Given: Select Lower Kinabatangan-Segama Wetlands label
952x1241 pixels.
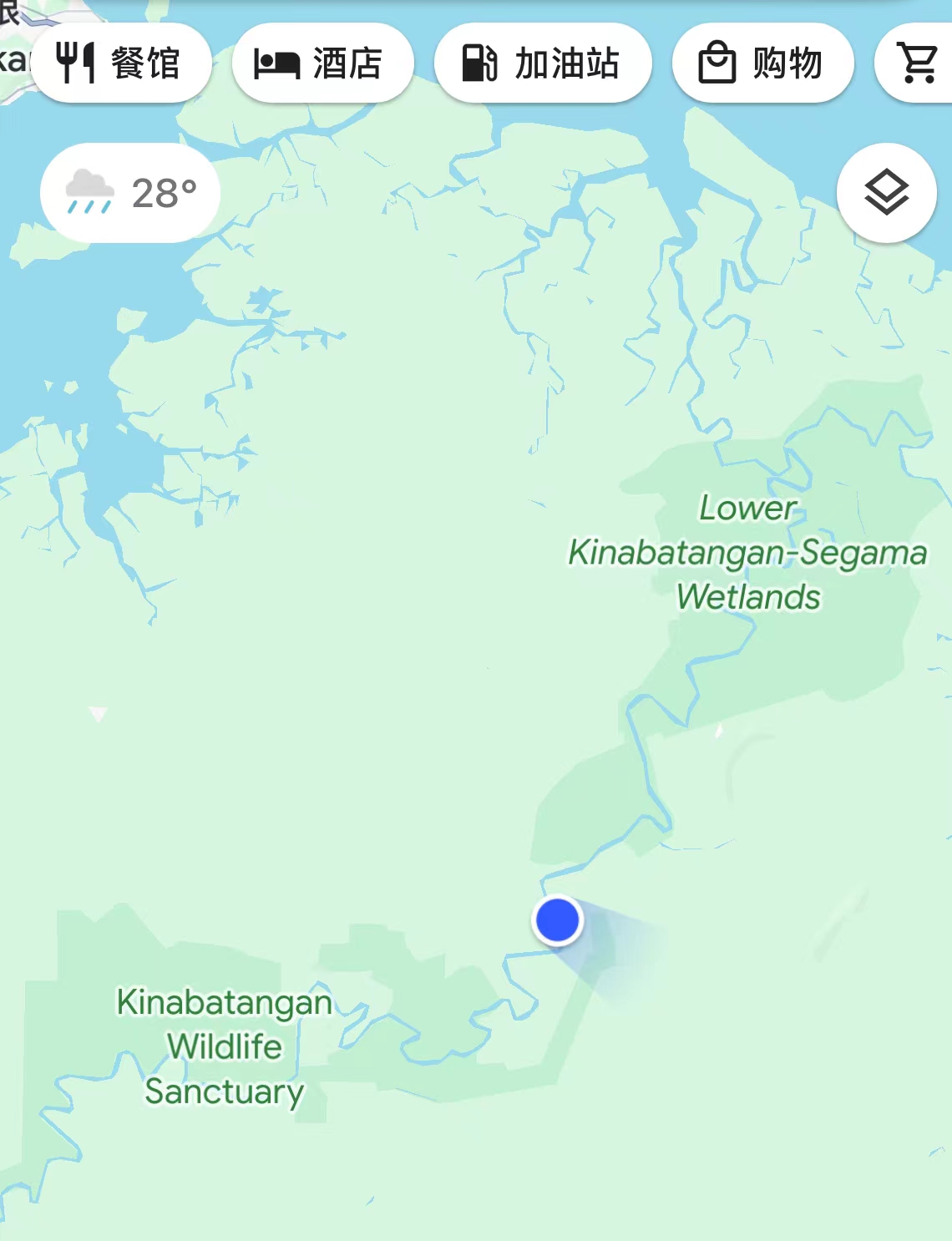Looking at the screenshot, I should click(x=747, y=553).
